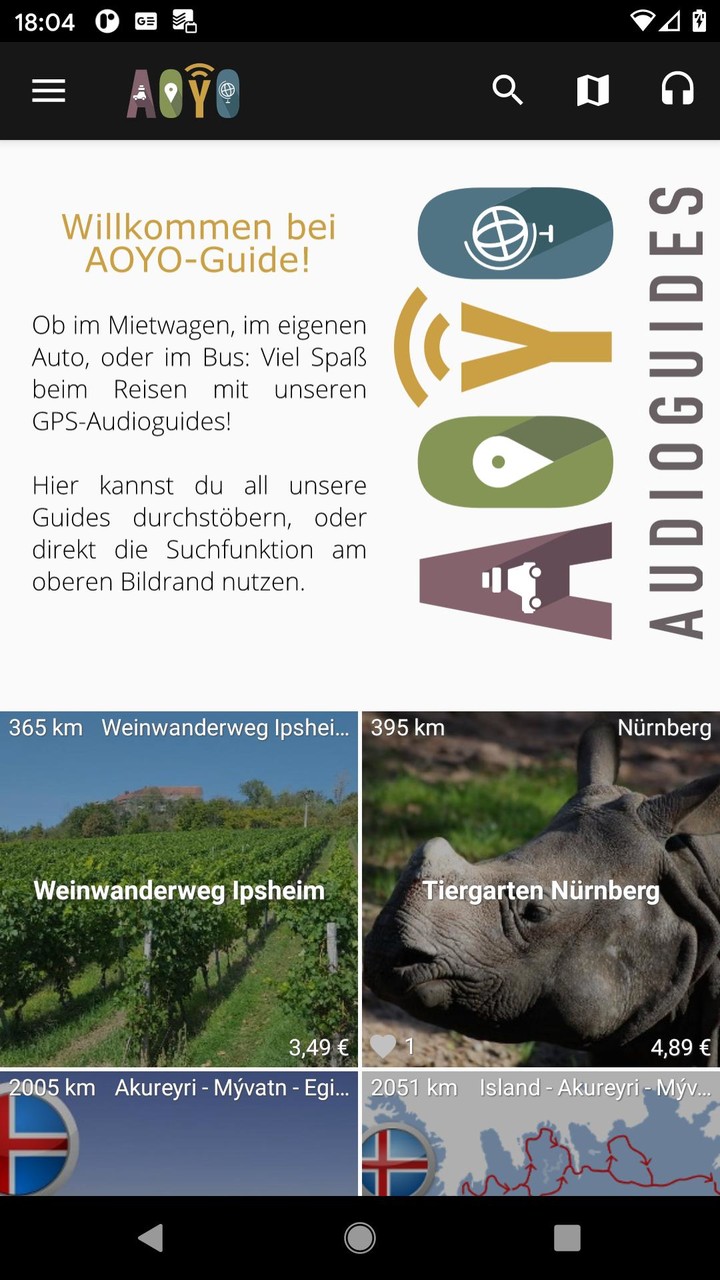720x1280 pixels.
Task: Open the map view icon
Action: (x=592, y=90)
